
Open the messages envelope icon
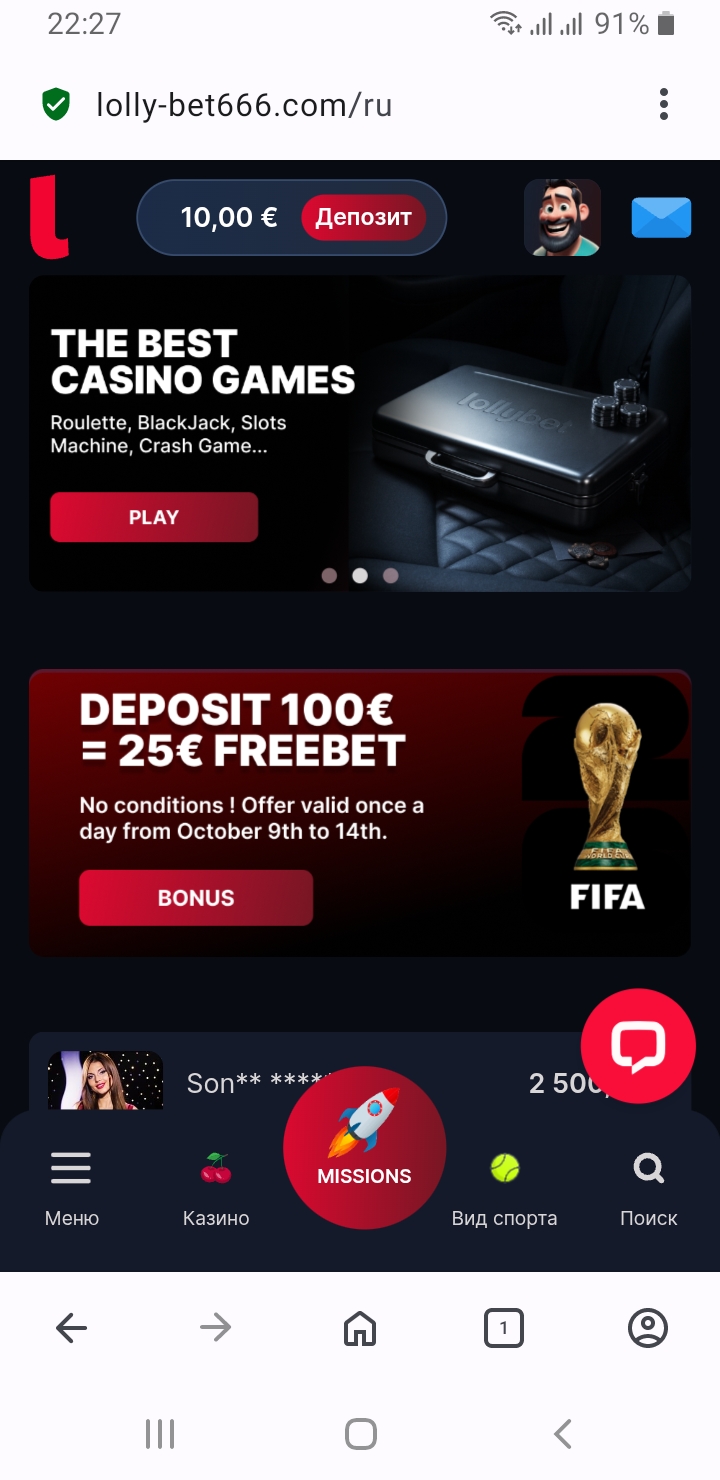[x=661, y=218]
